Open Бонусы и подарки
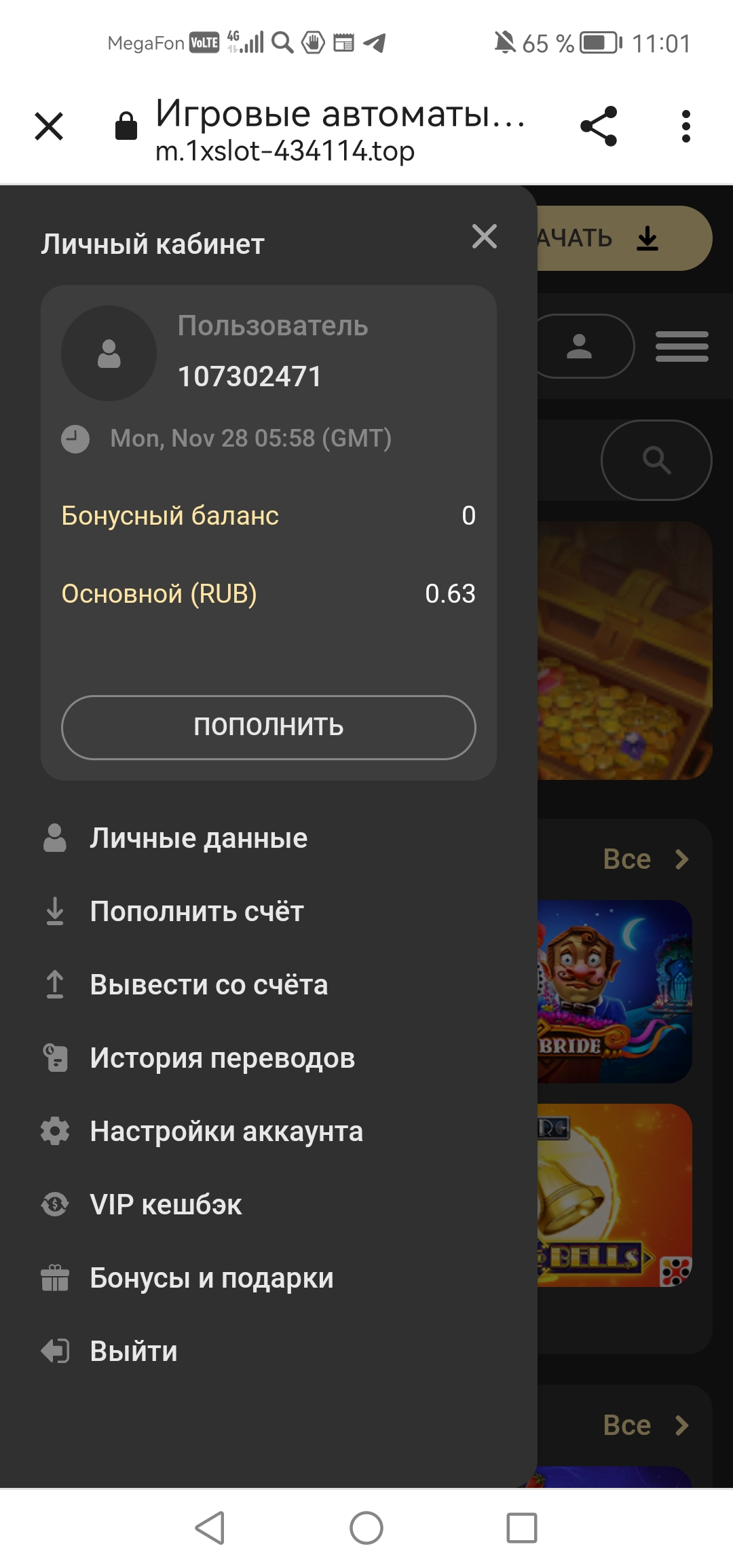This screenshot has width=733, height=1568. pyautogui.click(x=212, y=1278)
